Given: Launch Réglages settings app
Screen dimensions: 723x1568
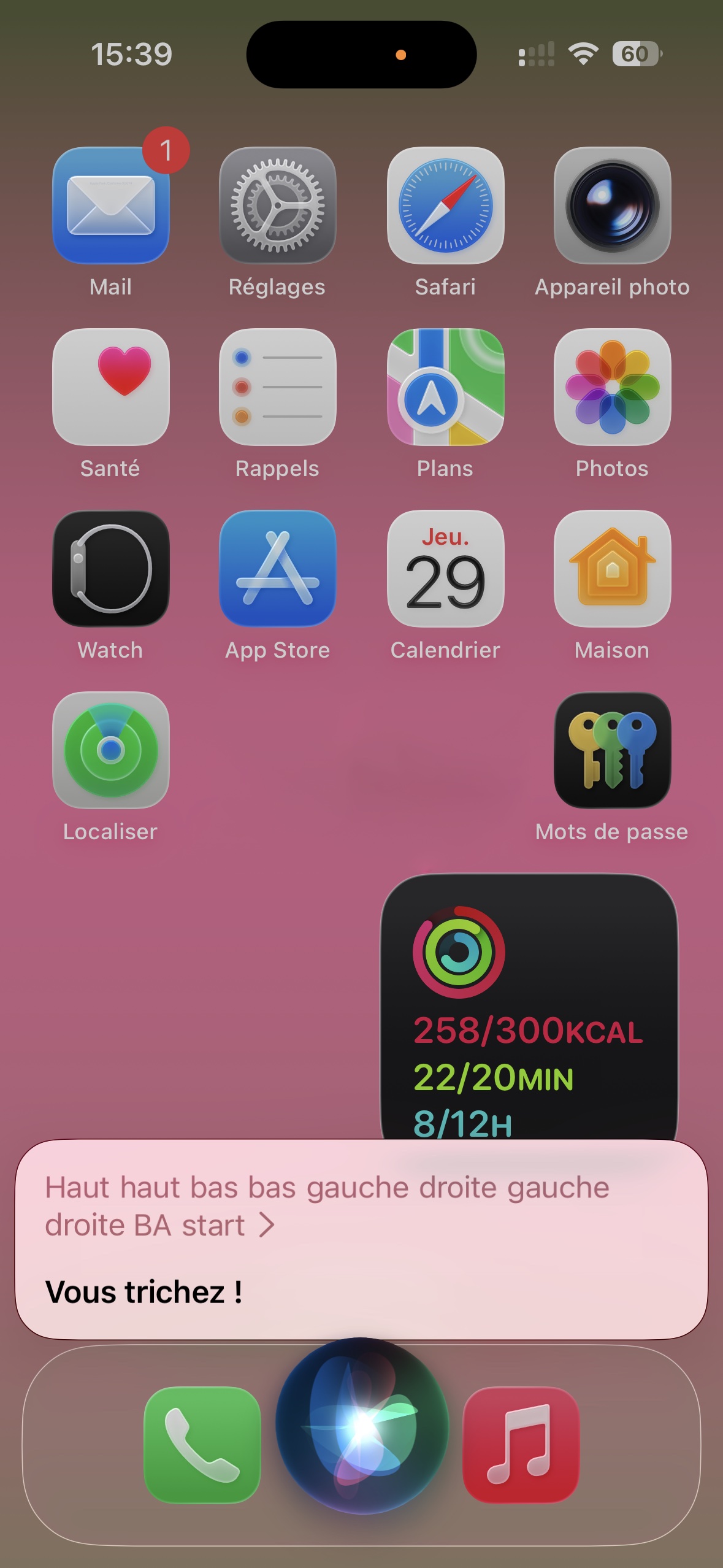Looking at the screenshot, I should pyautogui.click(x=278, y=206).
